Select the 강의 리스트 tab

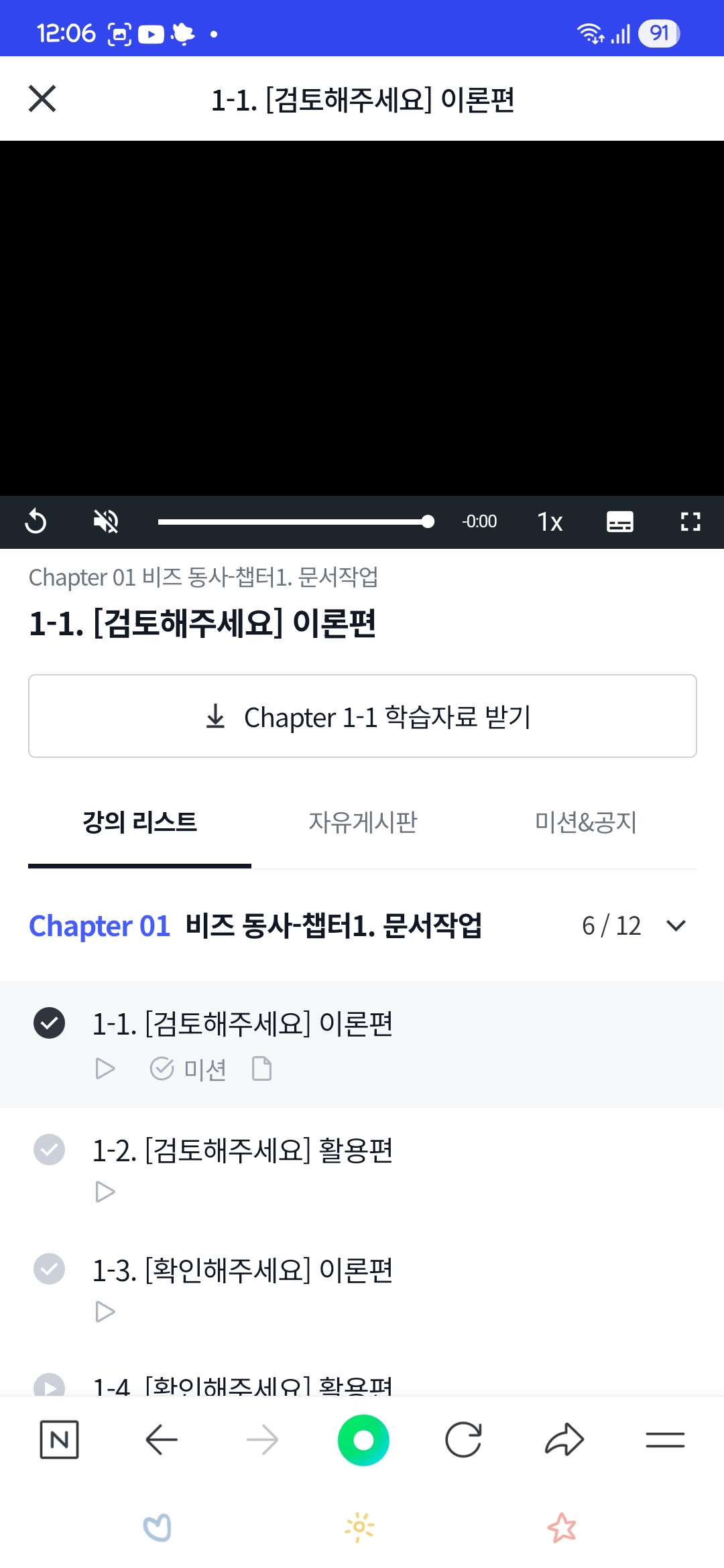[139, 822]
